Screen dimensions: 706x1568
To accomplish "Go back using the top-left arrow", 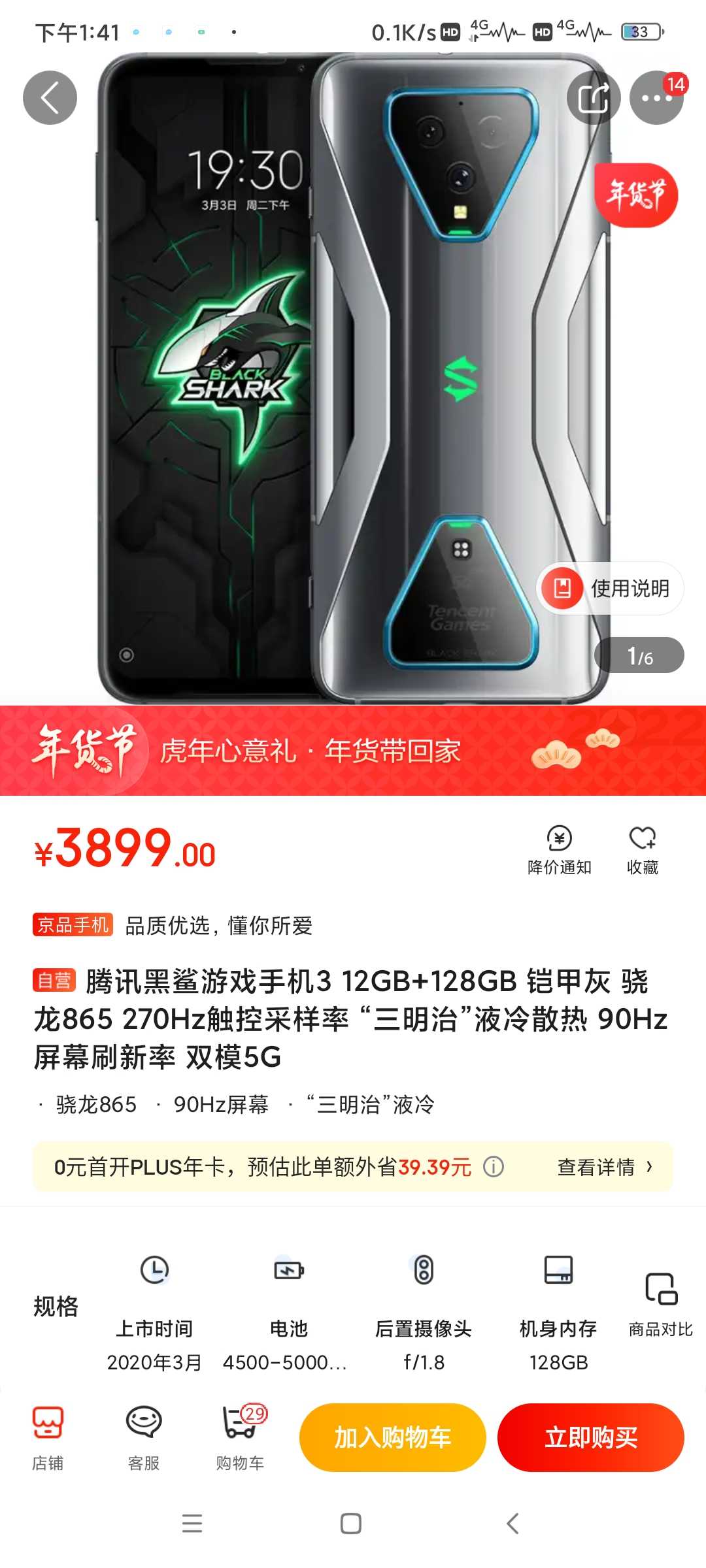I will coord(50,97).
